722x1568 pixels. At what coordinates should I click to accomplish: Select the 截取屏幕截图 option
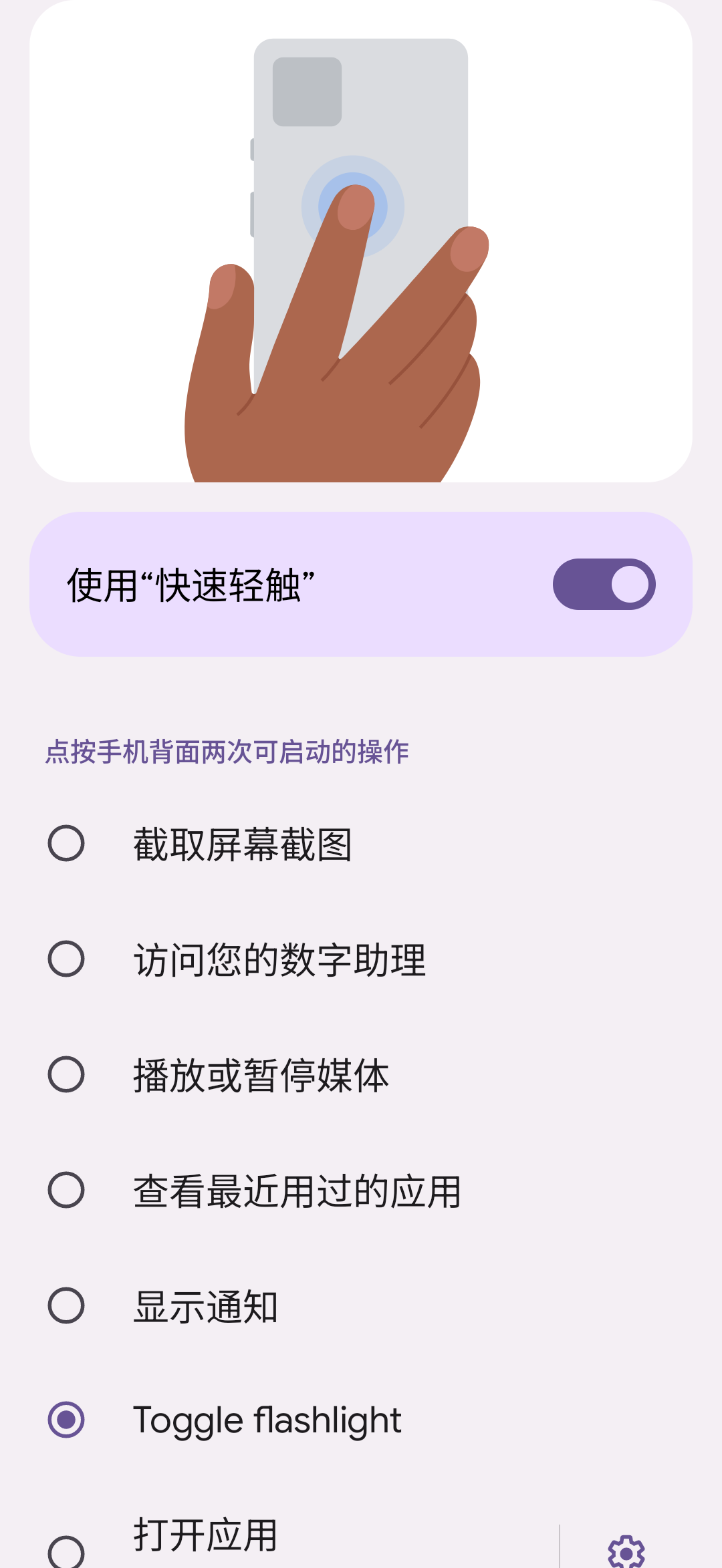point(67,843)
